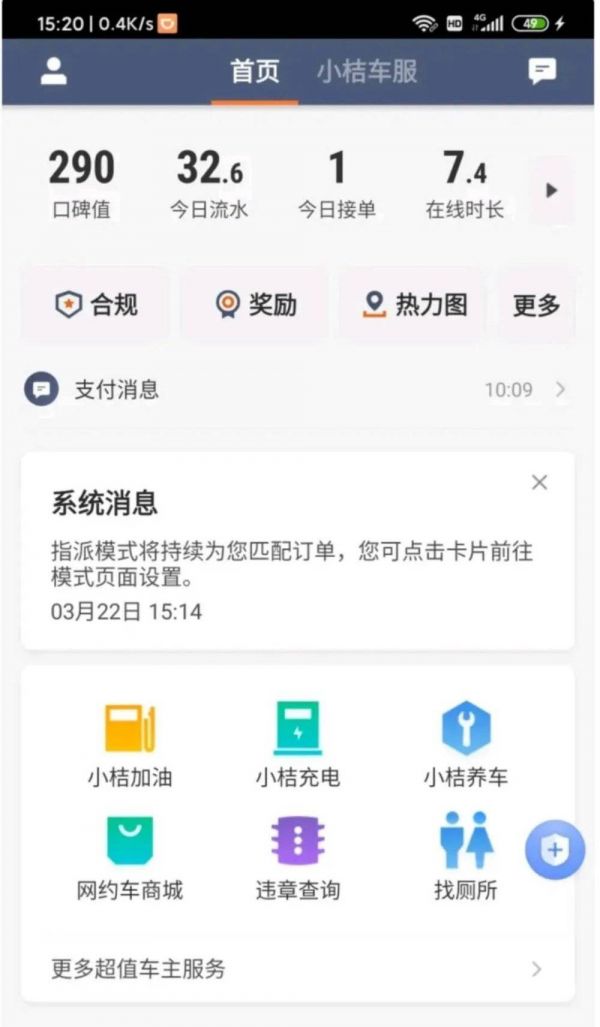Screen dimensions: 600x1027
Task: Open 违章查询 violation lookup
Action: [x=298, y=857]
